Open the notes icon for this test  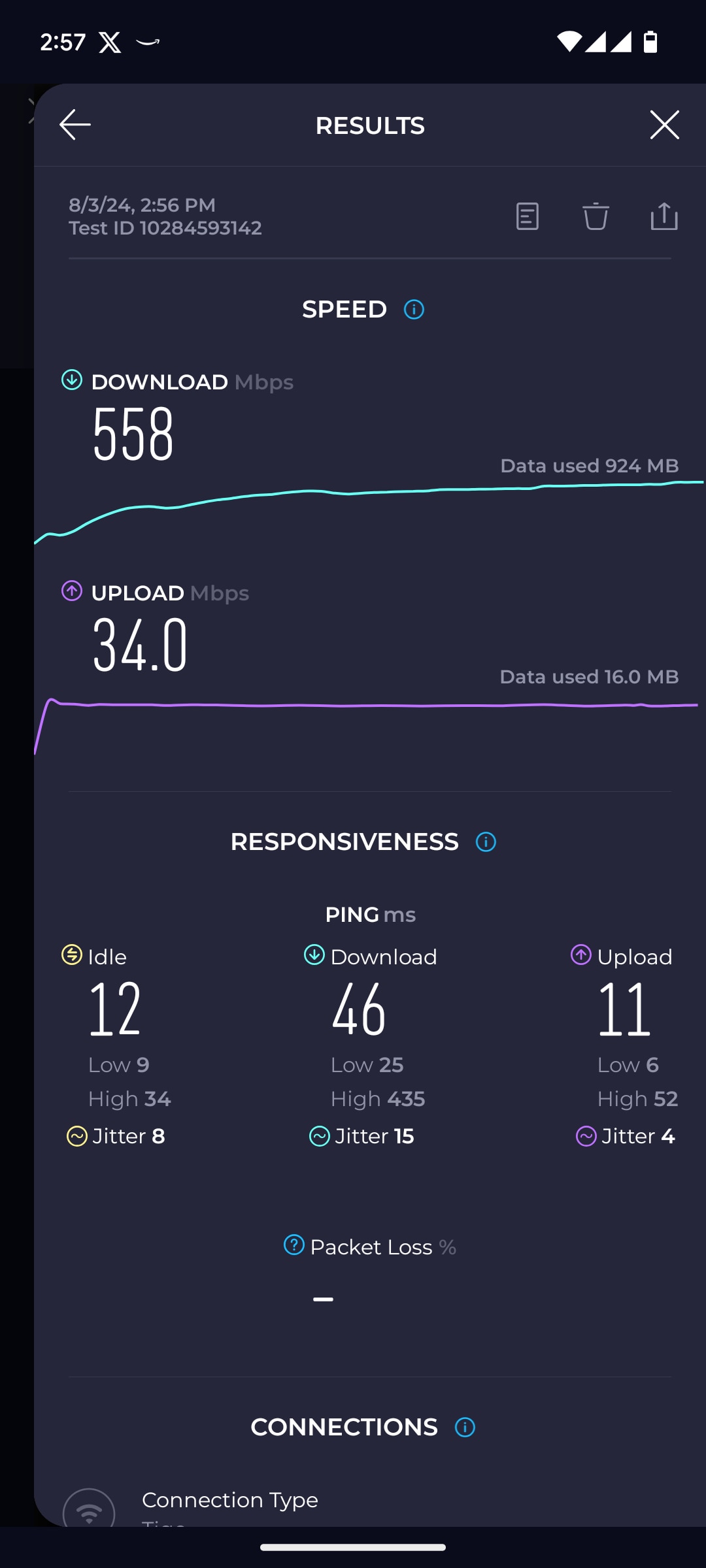[528, 216]
